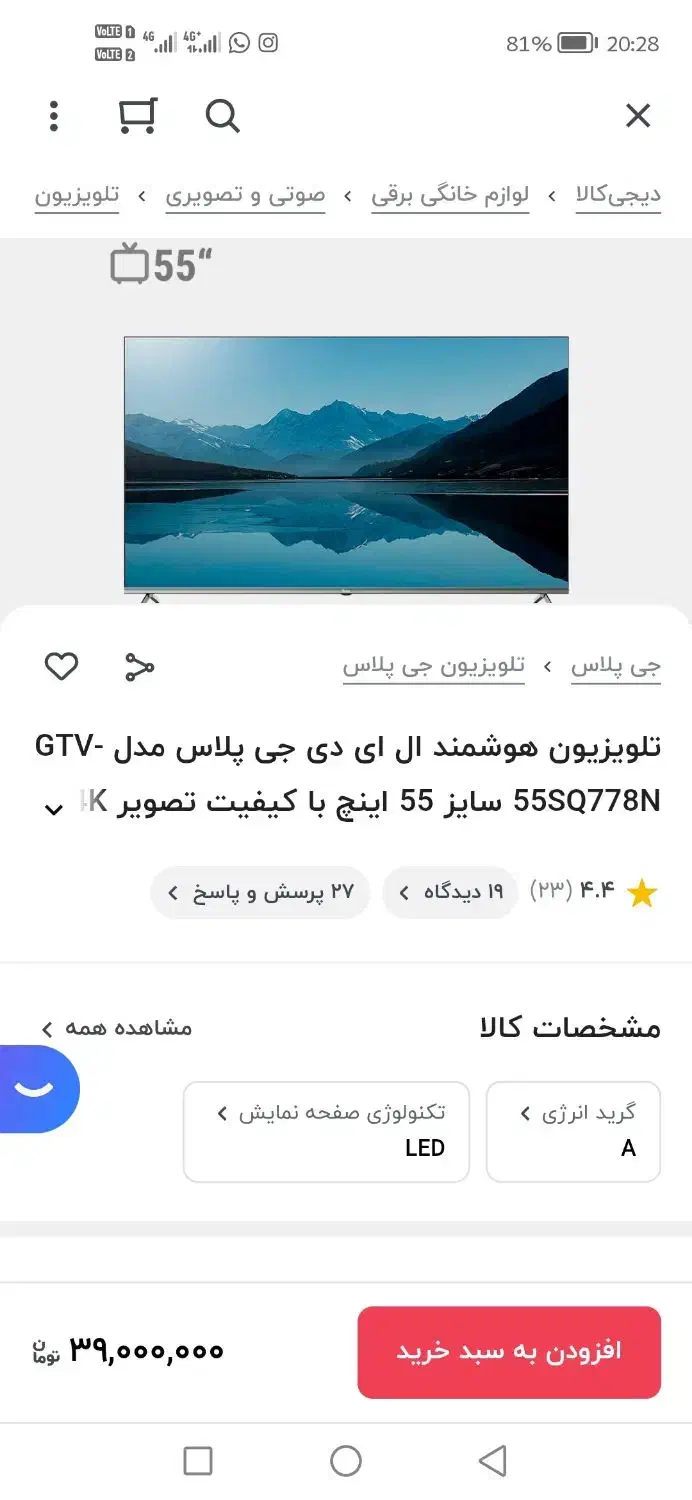Expand the full product title
Viewport: 692px width, 1500px height.
click(54, 809)
